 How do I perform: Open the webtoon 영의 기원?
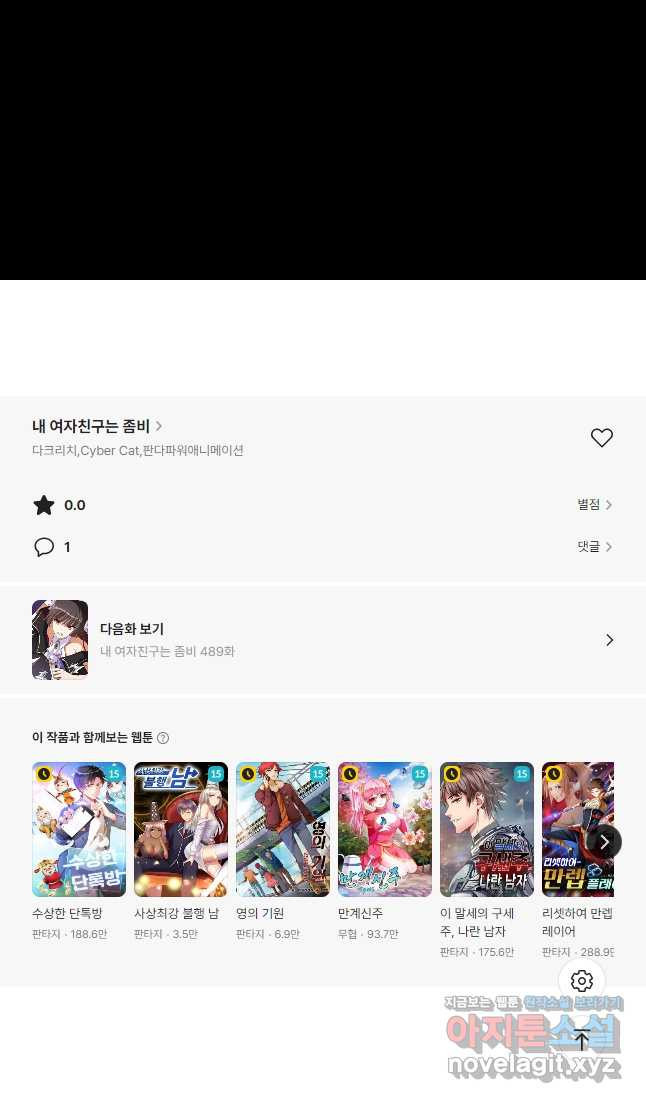[283, 830]
